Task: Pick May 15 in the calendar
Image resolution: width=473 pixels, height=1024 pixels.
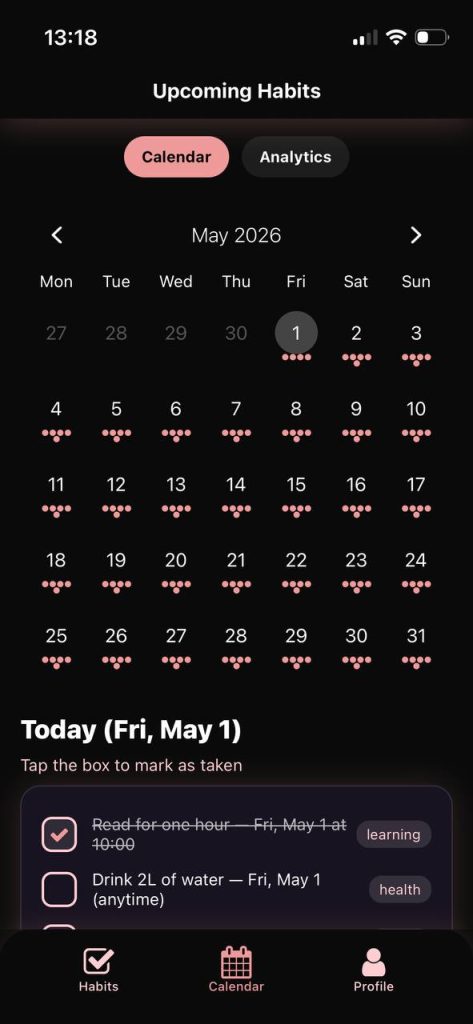Action: [296, 491]
